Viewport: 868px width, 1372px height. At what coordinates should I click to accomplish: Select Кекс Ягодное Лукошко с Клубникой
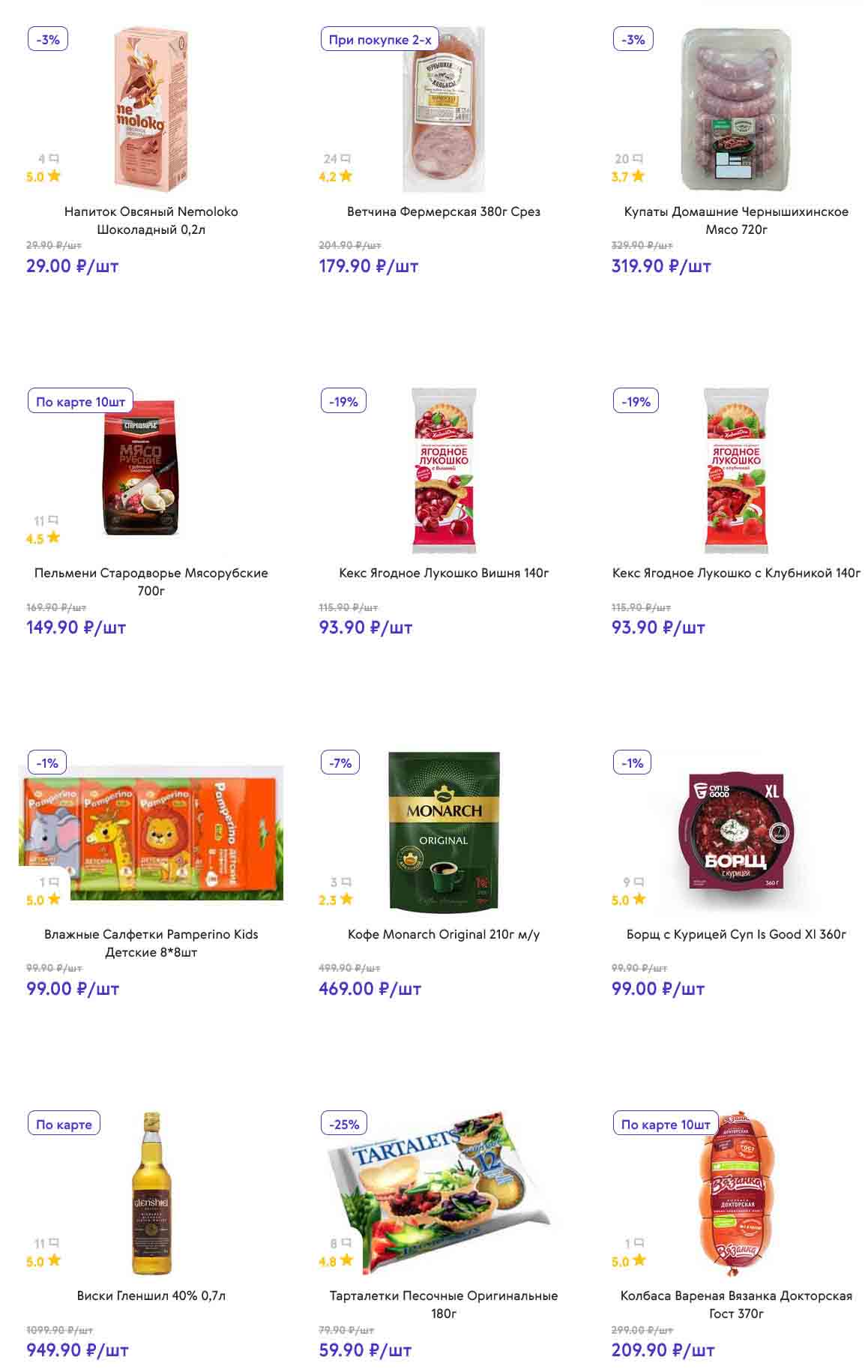pos(735,573)
